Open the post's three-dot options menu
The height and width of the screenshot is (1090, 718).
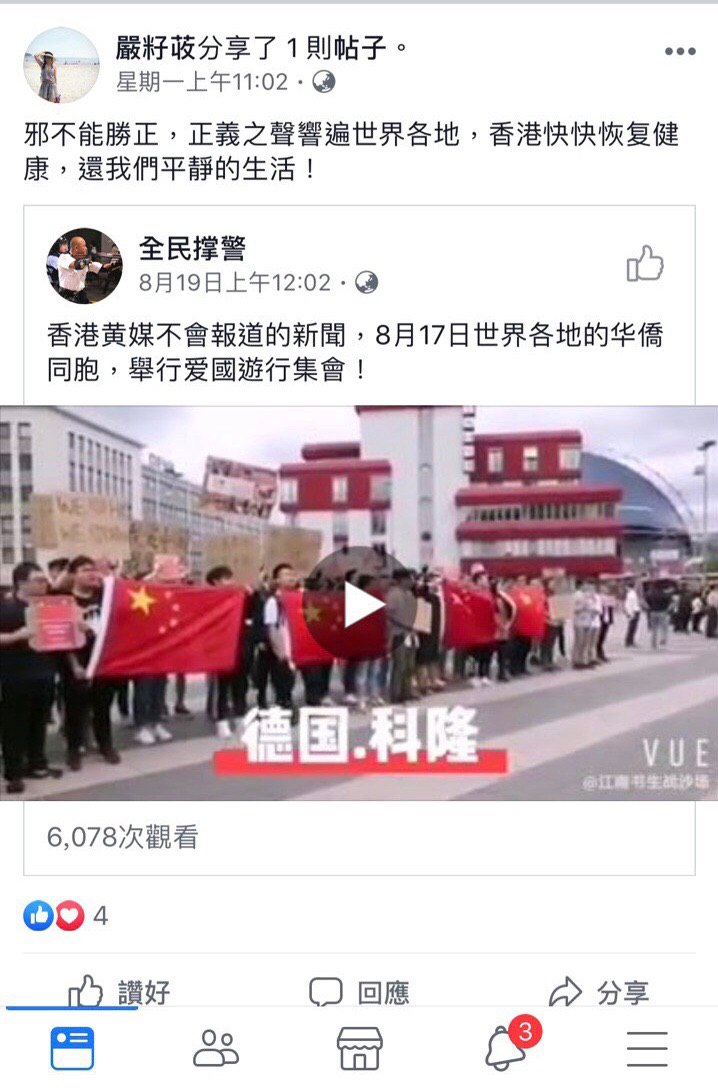click(x=679, y=52)
